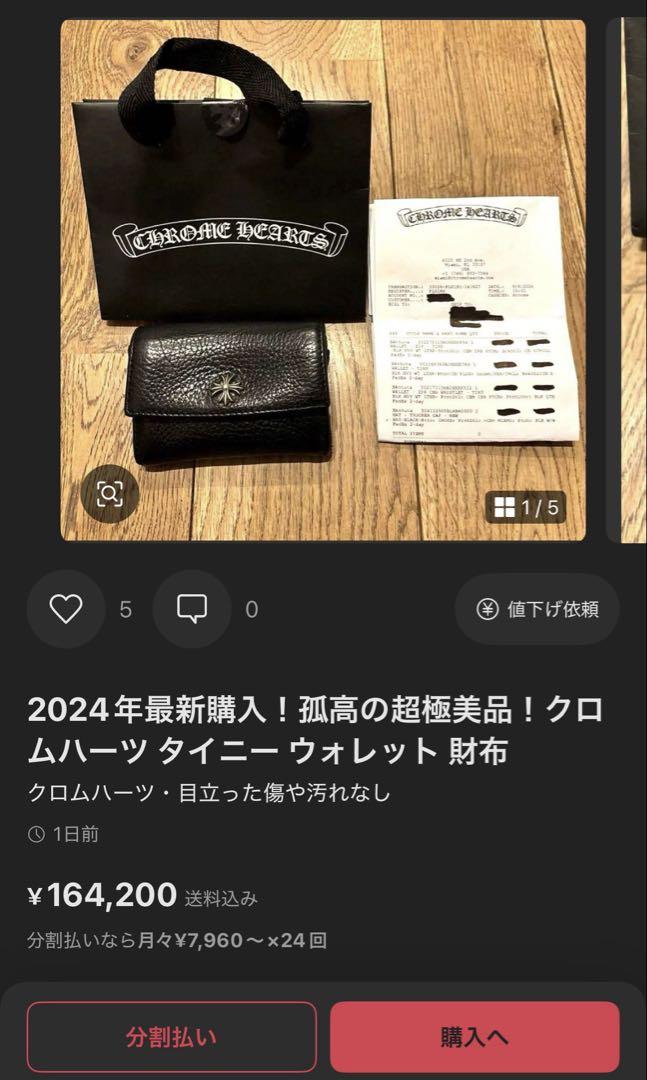Open the comments on this listing

click(192, 609)
